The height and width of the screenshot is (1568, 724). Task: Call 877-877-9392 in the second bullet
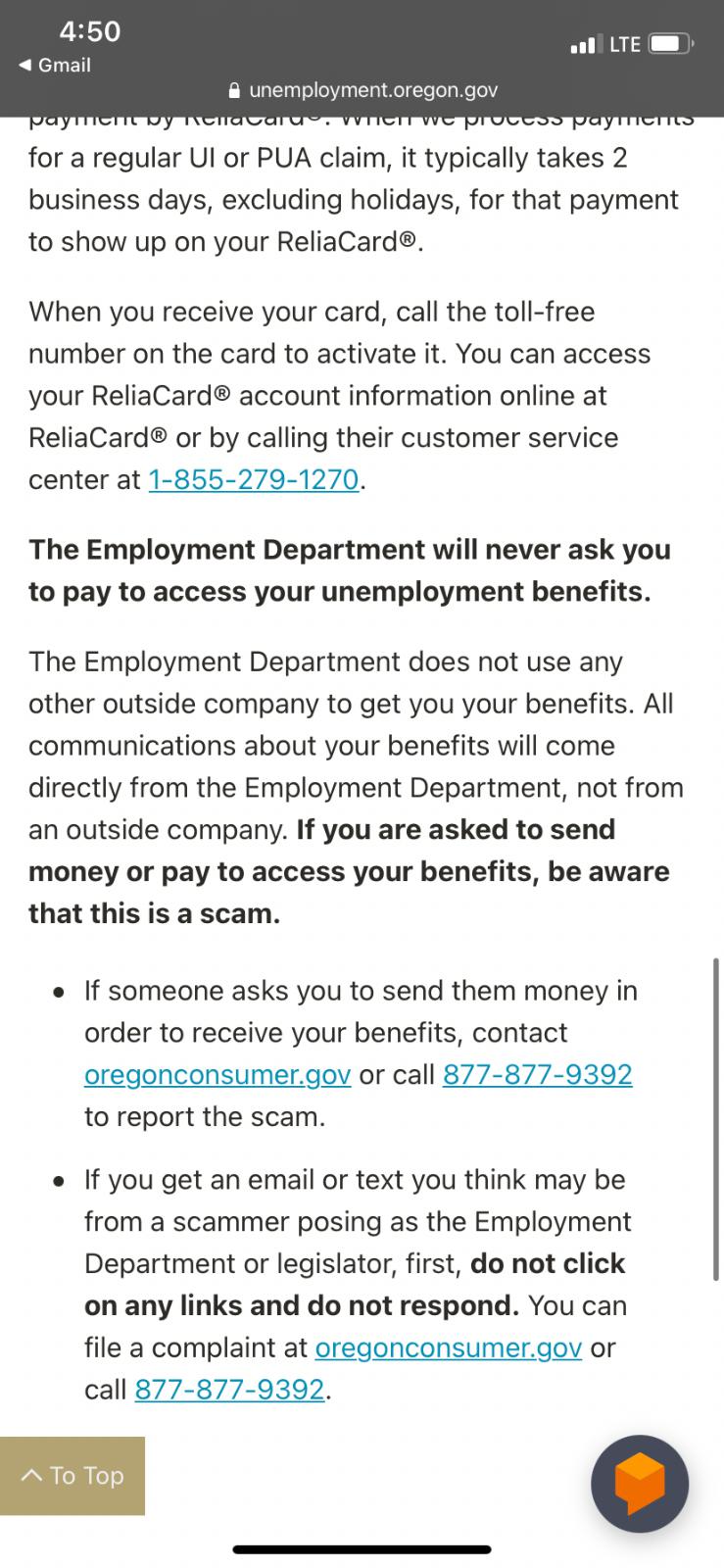[229, 1391]
